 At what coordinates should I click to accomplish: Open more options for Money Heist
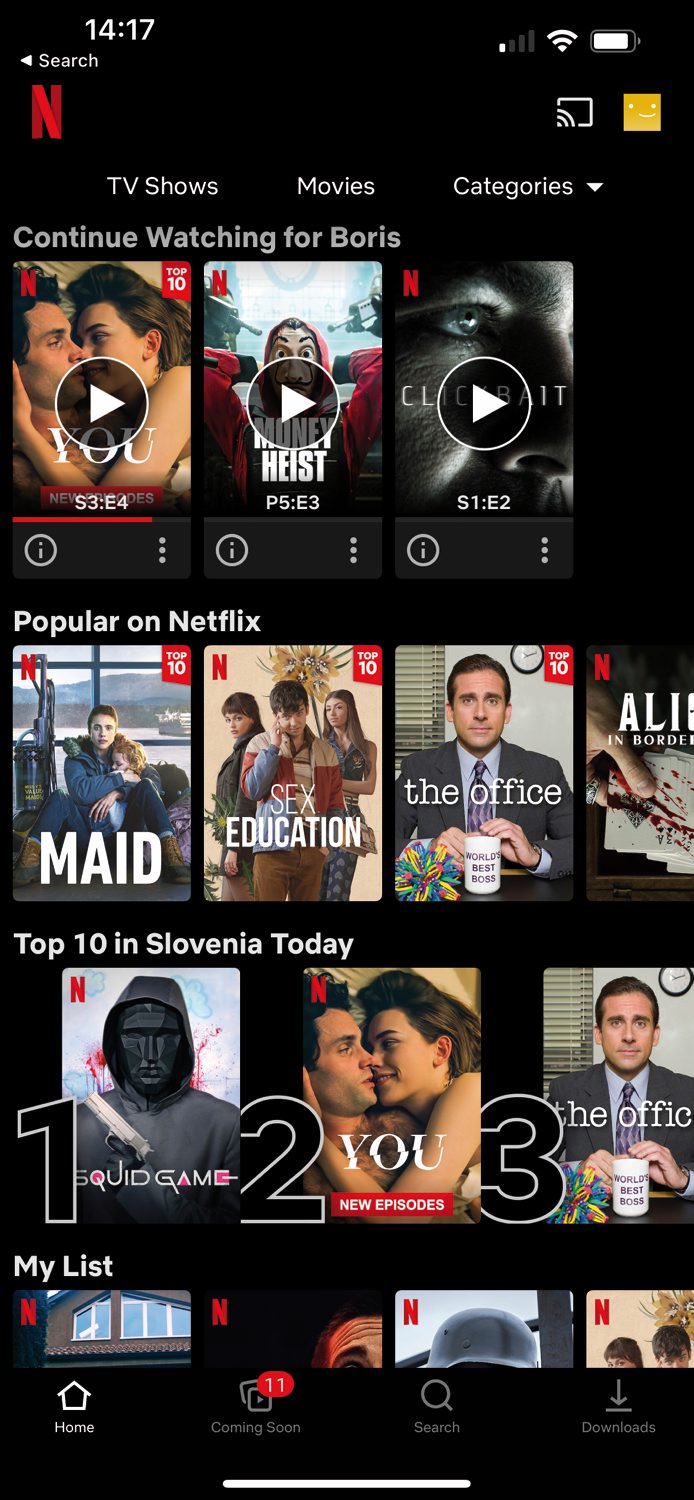pos(353,550)
